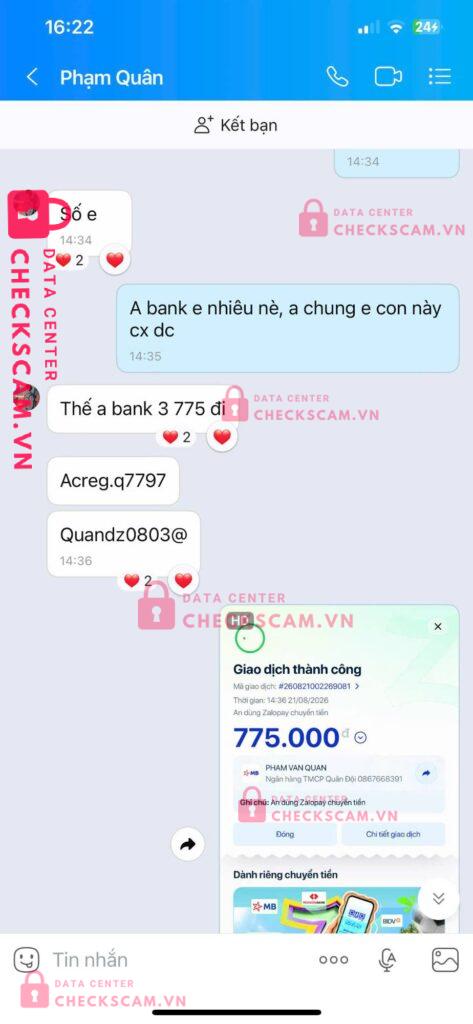This screenshot has height=1024, width=473.
Task: React with heart to "Số e" message
Action: tap(115, 261)
